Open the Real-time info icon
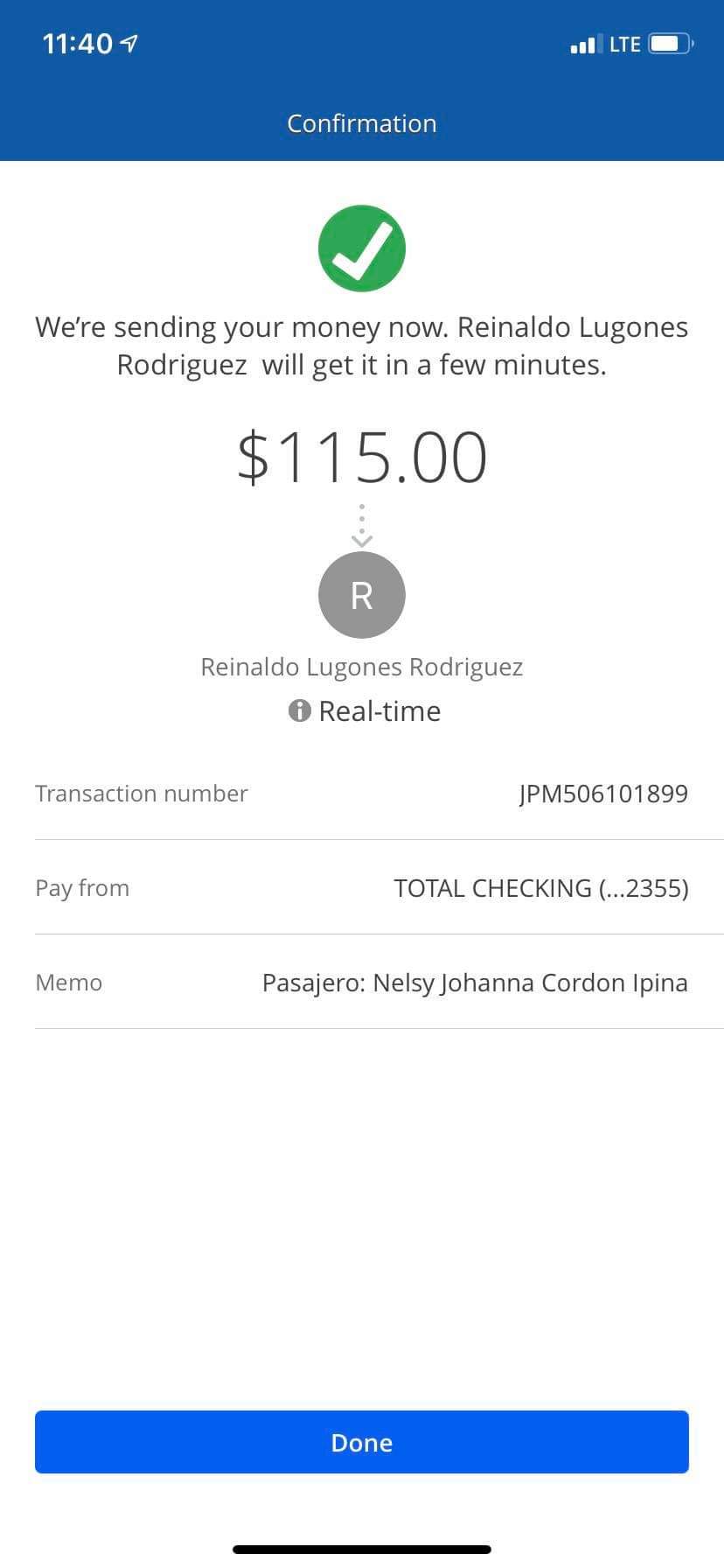This screenshot has width=724, height=1568. pos(299,711)
